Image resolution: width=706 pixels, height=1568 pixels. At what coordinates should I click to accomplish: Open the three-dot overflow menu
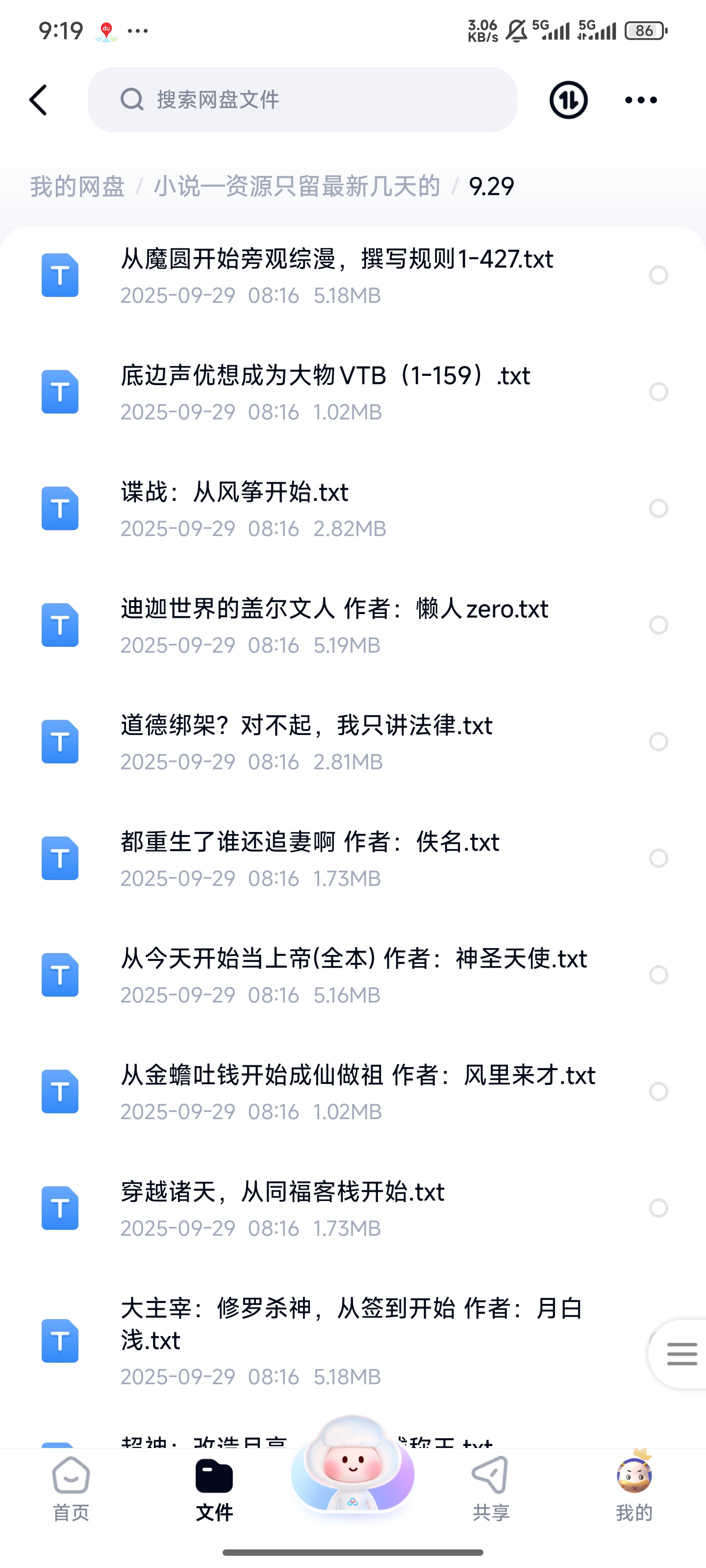coord(641,100)
